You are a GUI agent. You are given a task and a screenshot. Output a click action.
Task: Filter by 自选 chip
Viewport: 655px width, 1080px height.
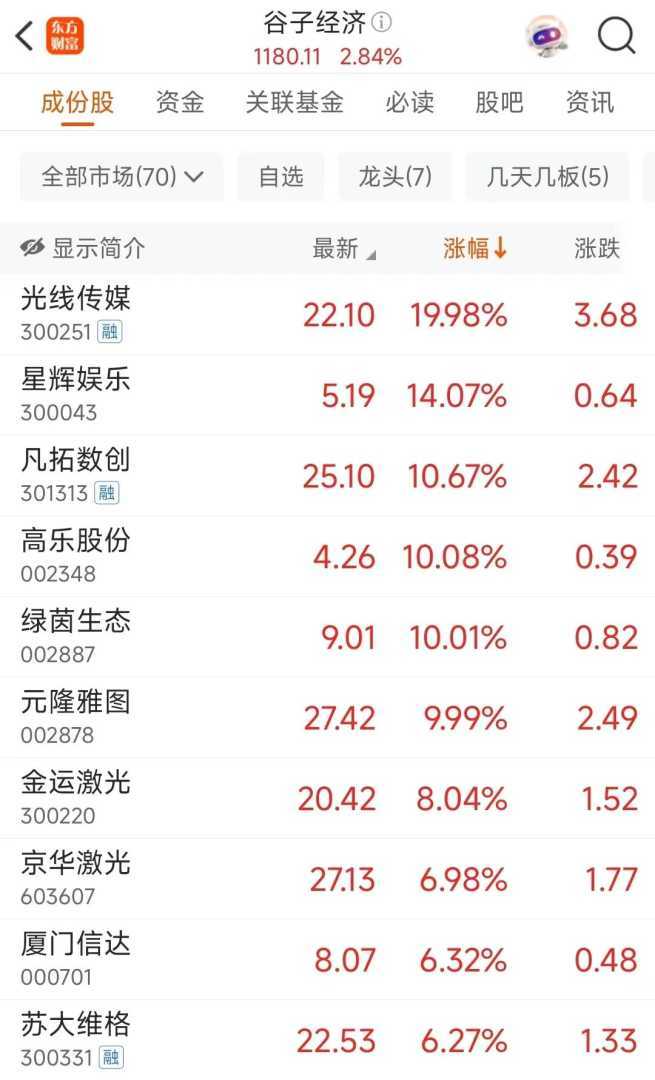pos(280,177)
